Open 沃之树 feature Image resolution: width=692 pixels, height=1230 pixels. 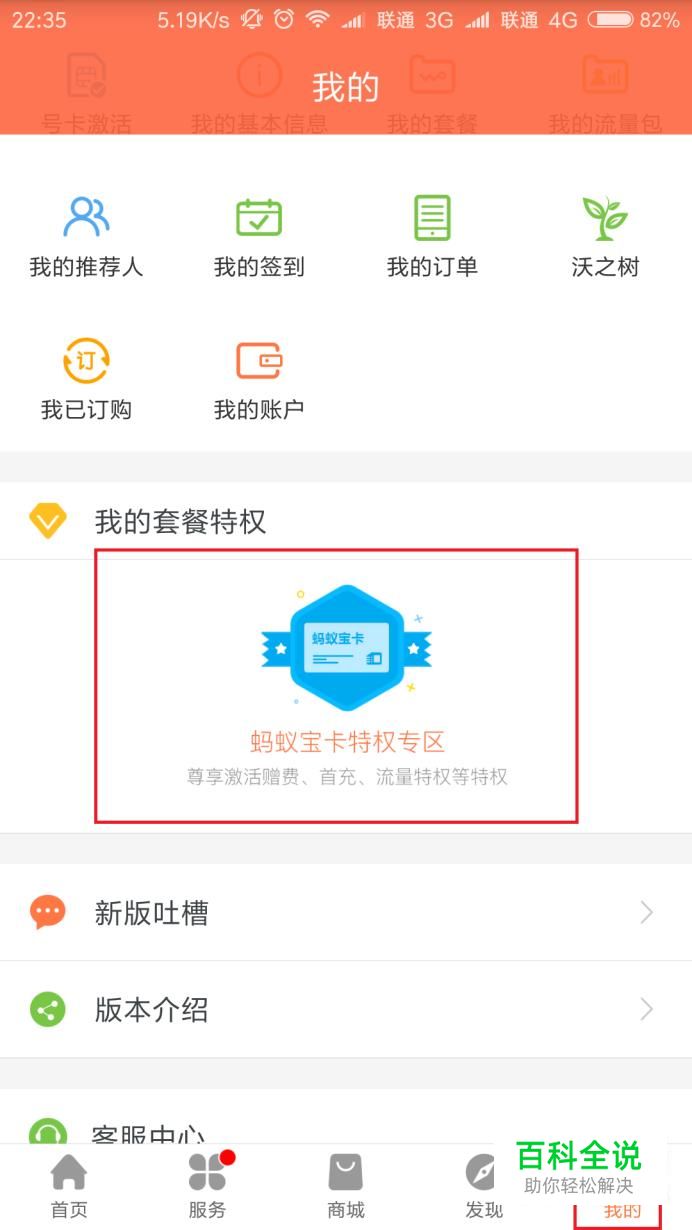click(605, 236)
